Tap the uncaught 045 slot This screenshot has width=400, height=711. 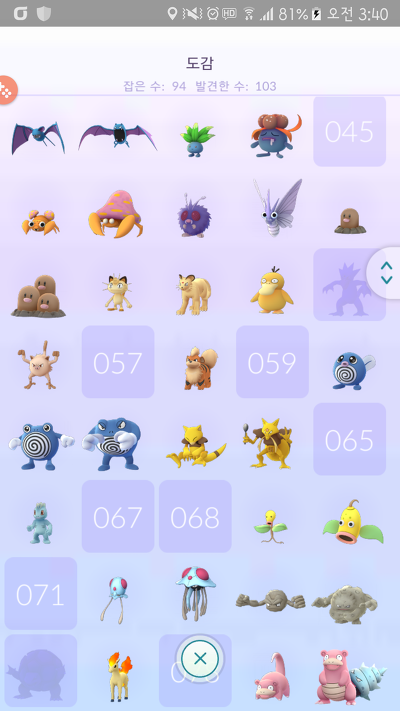click(x=350, y=131)
